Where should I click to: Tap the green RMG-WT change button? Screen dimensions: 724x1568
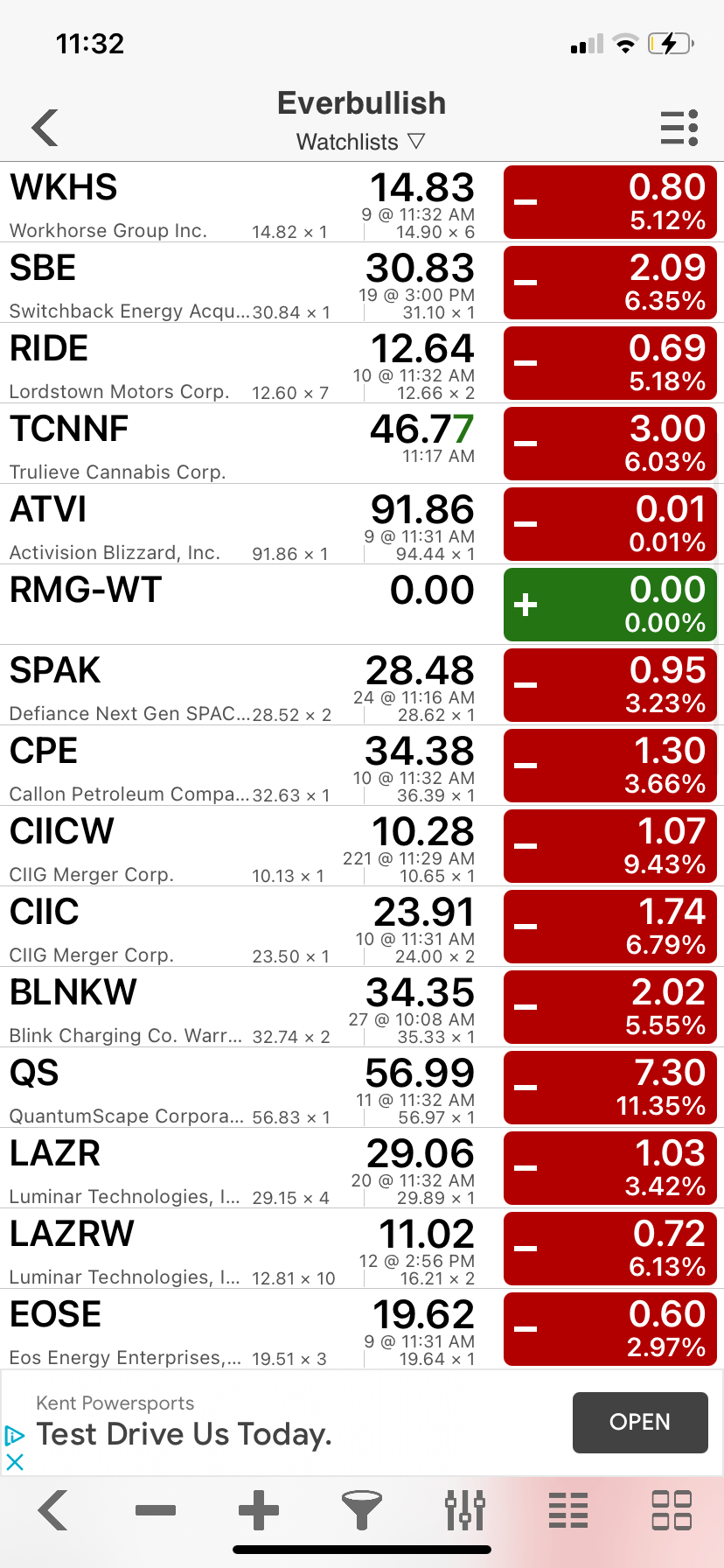tap(609, 604)
